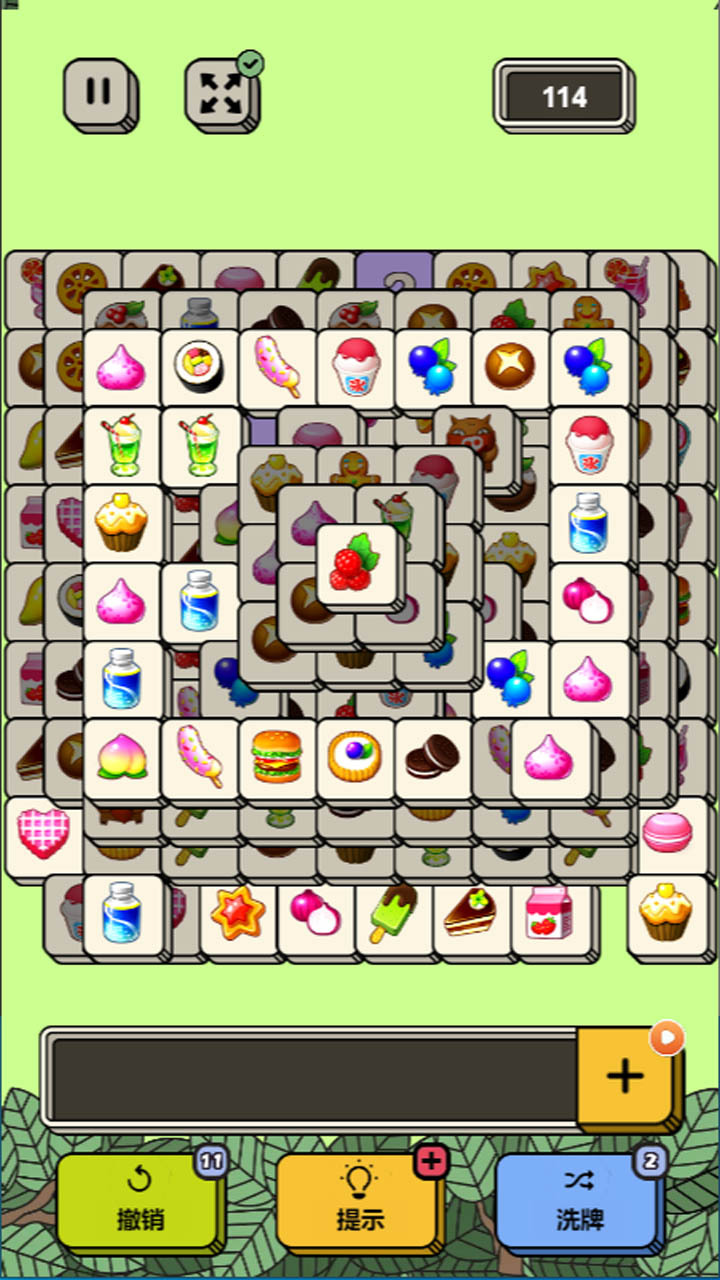This screenshot has width=720, height=1280.
Task: Tap the chocolate cake slice tile
Action: click(470, 911)
